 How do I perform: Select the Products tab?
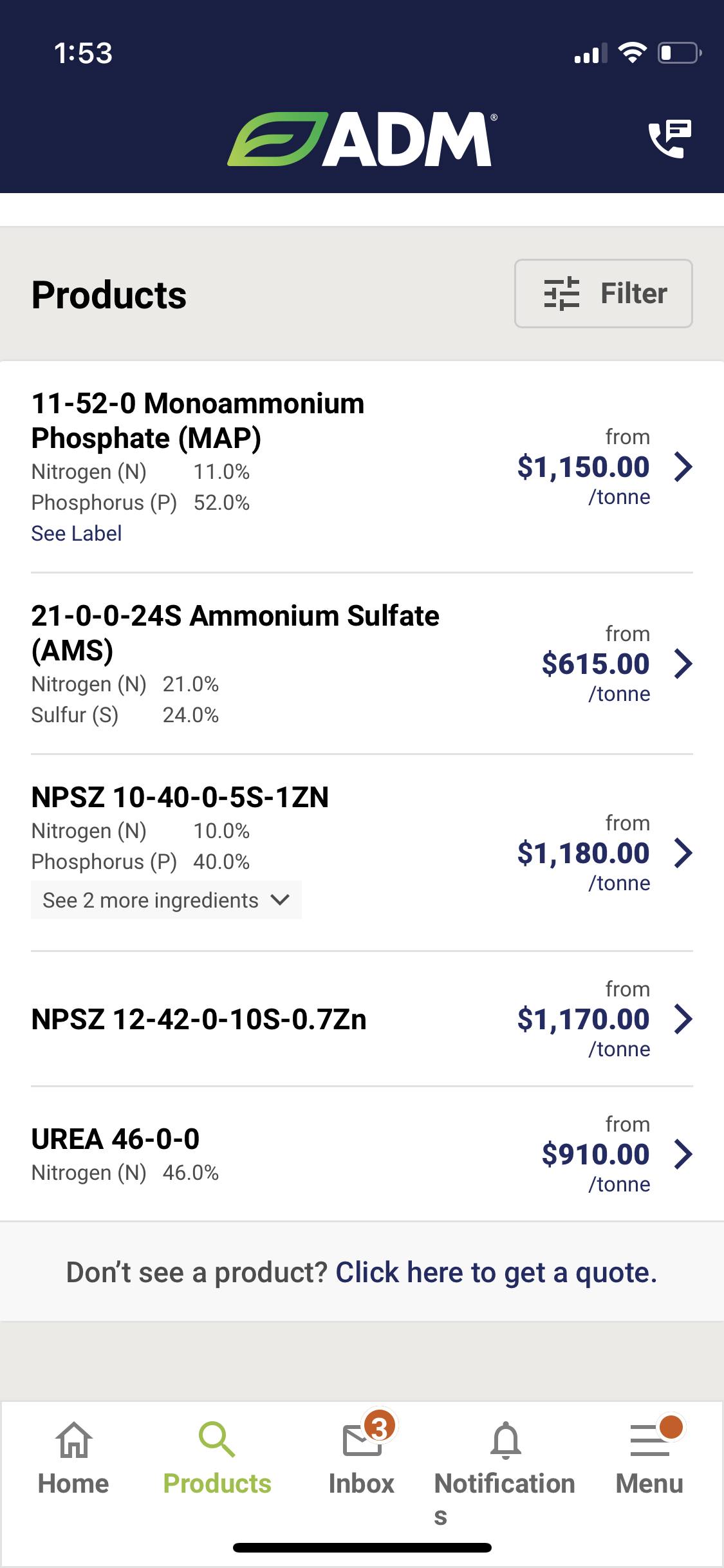coord(217,1459)
